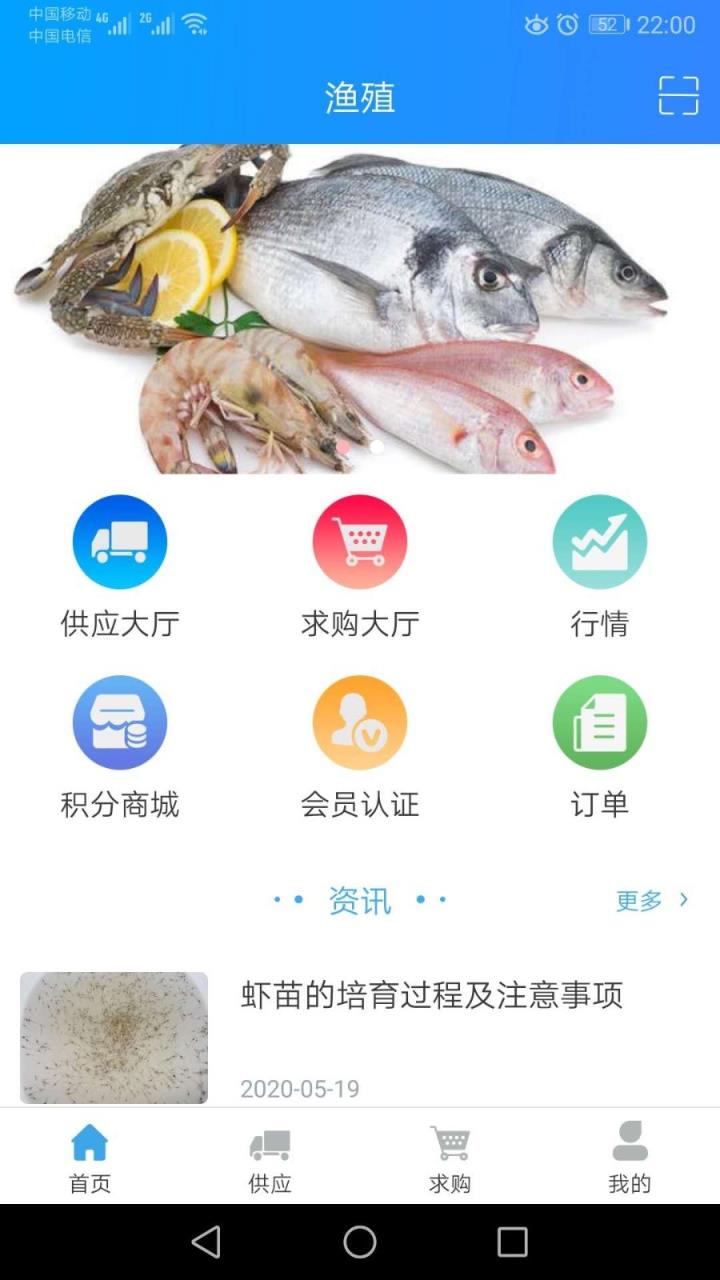The width and height of the screenshot is (720, 1280).
Task: View orders via the 订单 document icon
Action: (599, 721)
